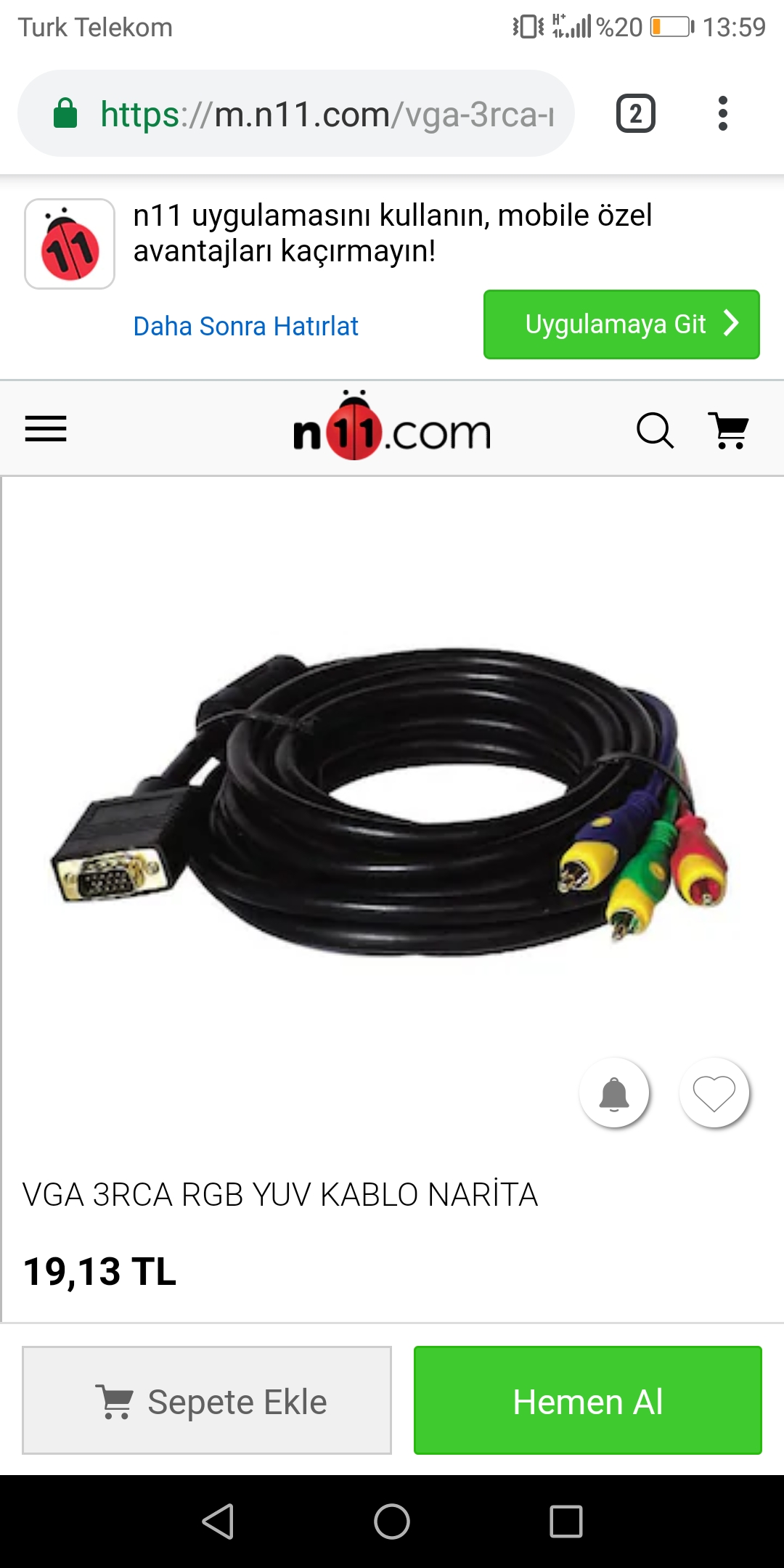The width and height of the screenshot is (784, 1568).
Task: Open the shopping cart
Action: pos(728,430)
